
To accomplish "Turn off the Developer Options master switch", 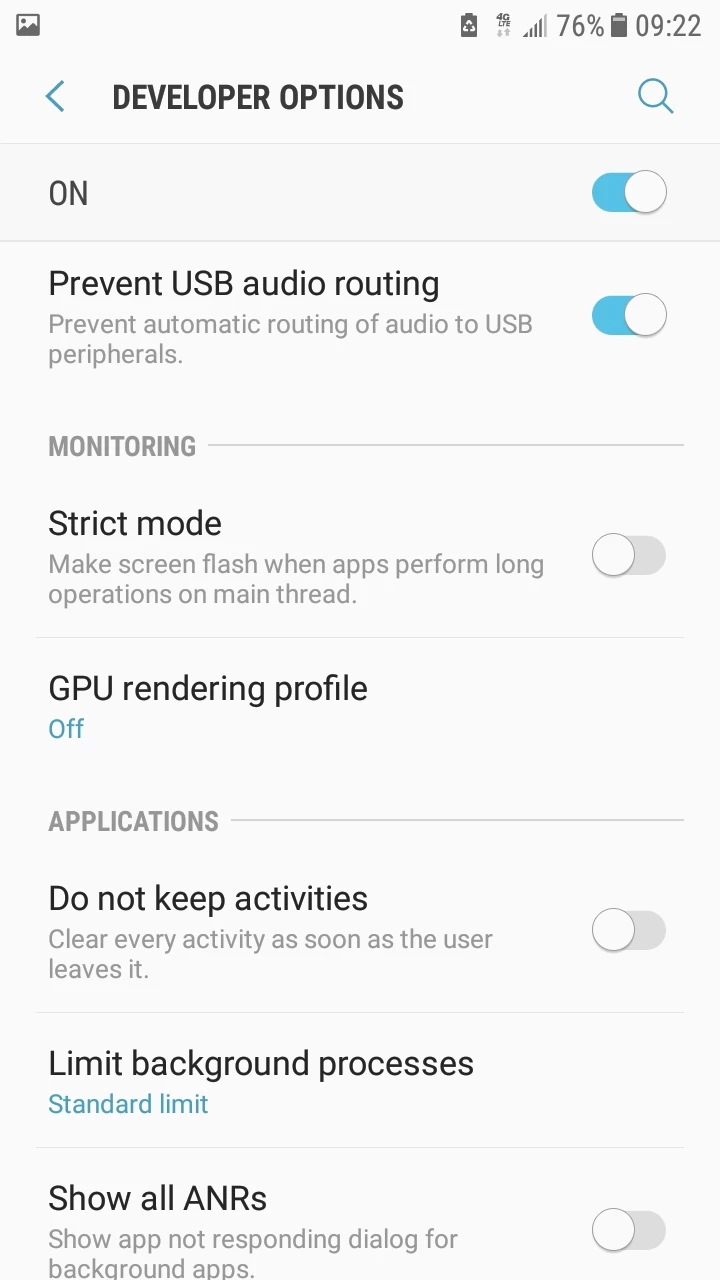I will [x=629, y=192].
